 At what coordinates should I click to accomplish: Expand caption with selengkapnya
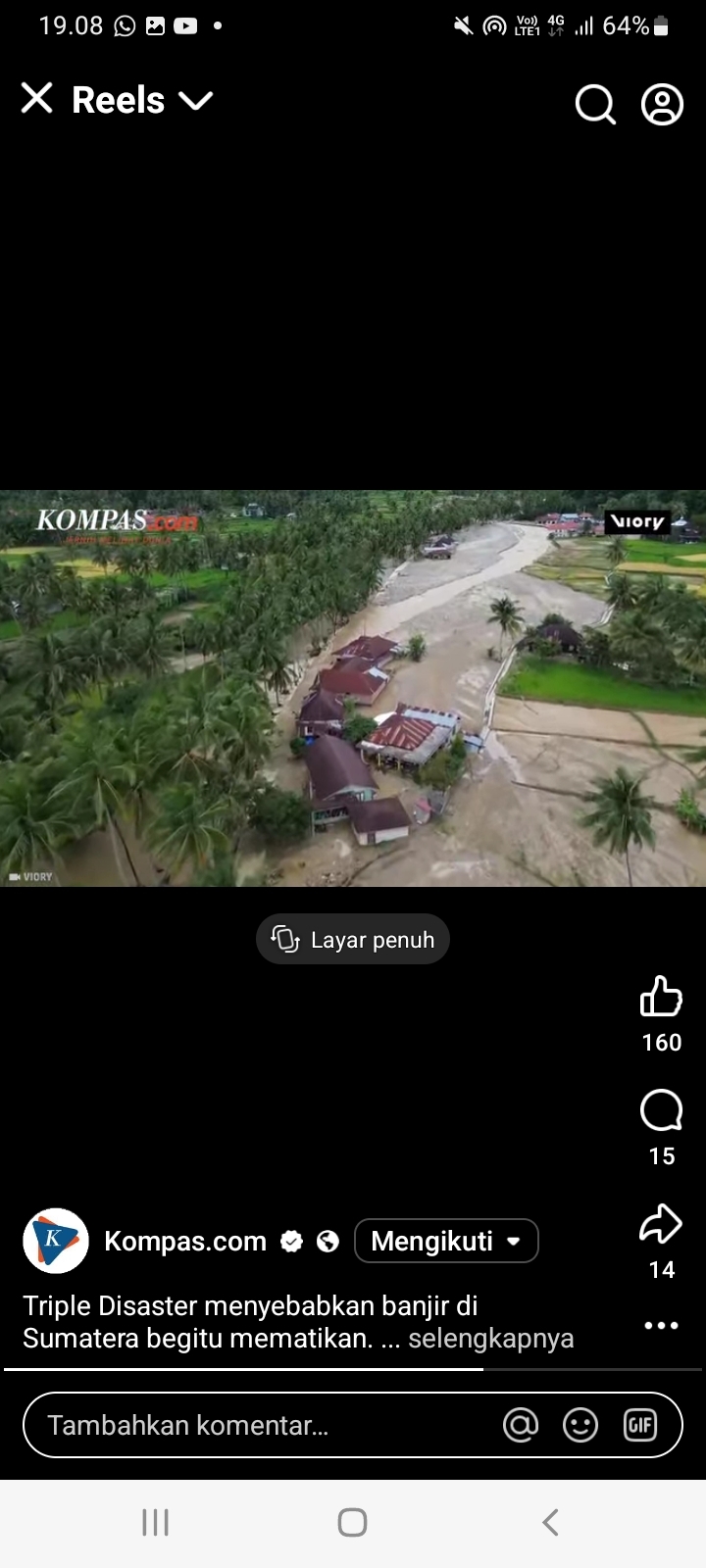tap(492, 1339)
